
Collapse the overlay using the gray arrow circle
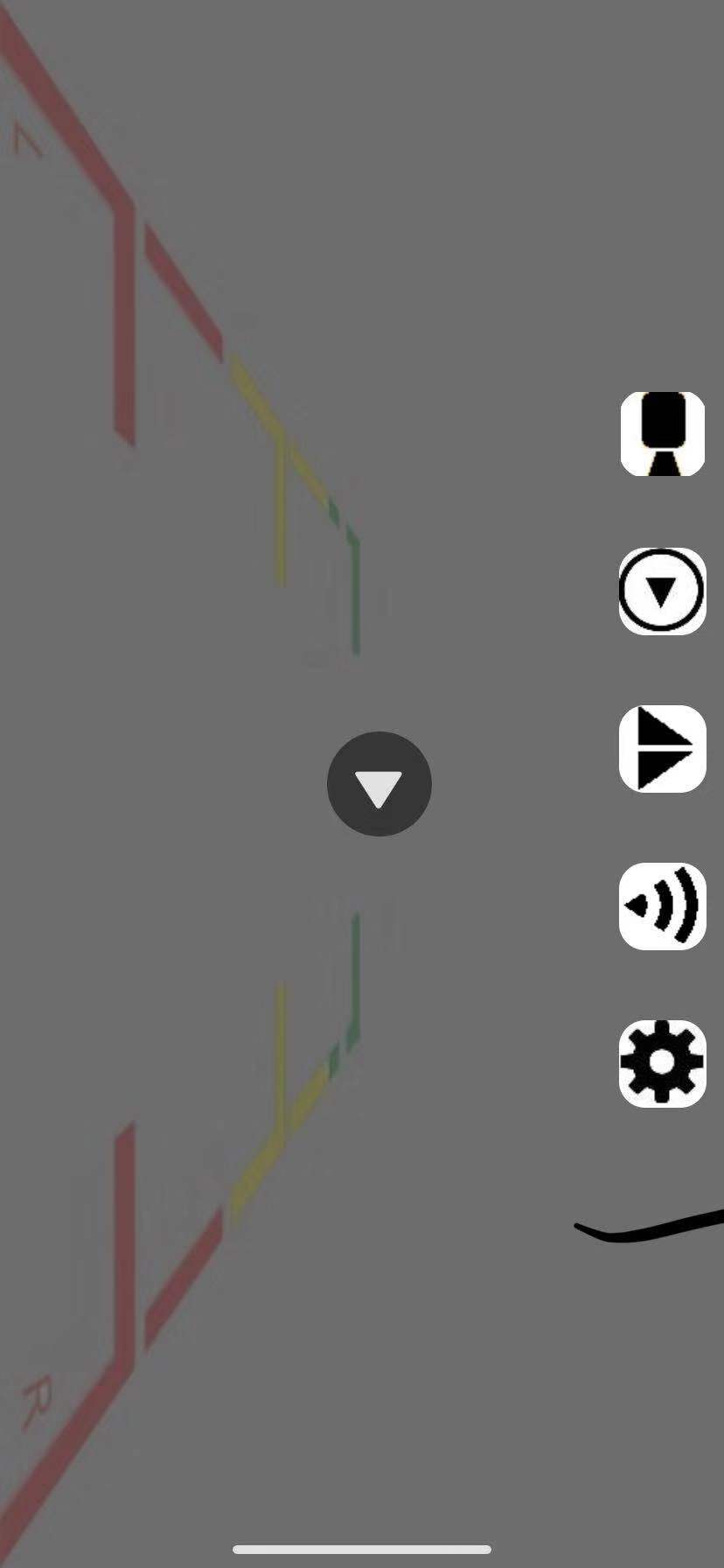coord(379,783)
